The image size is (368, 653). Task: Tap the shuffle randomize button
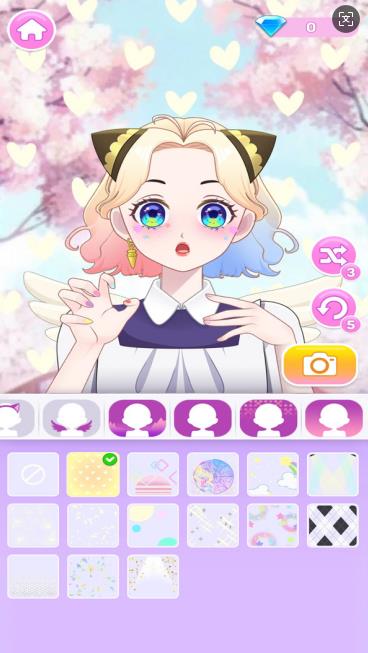coord(334,255)
